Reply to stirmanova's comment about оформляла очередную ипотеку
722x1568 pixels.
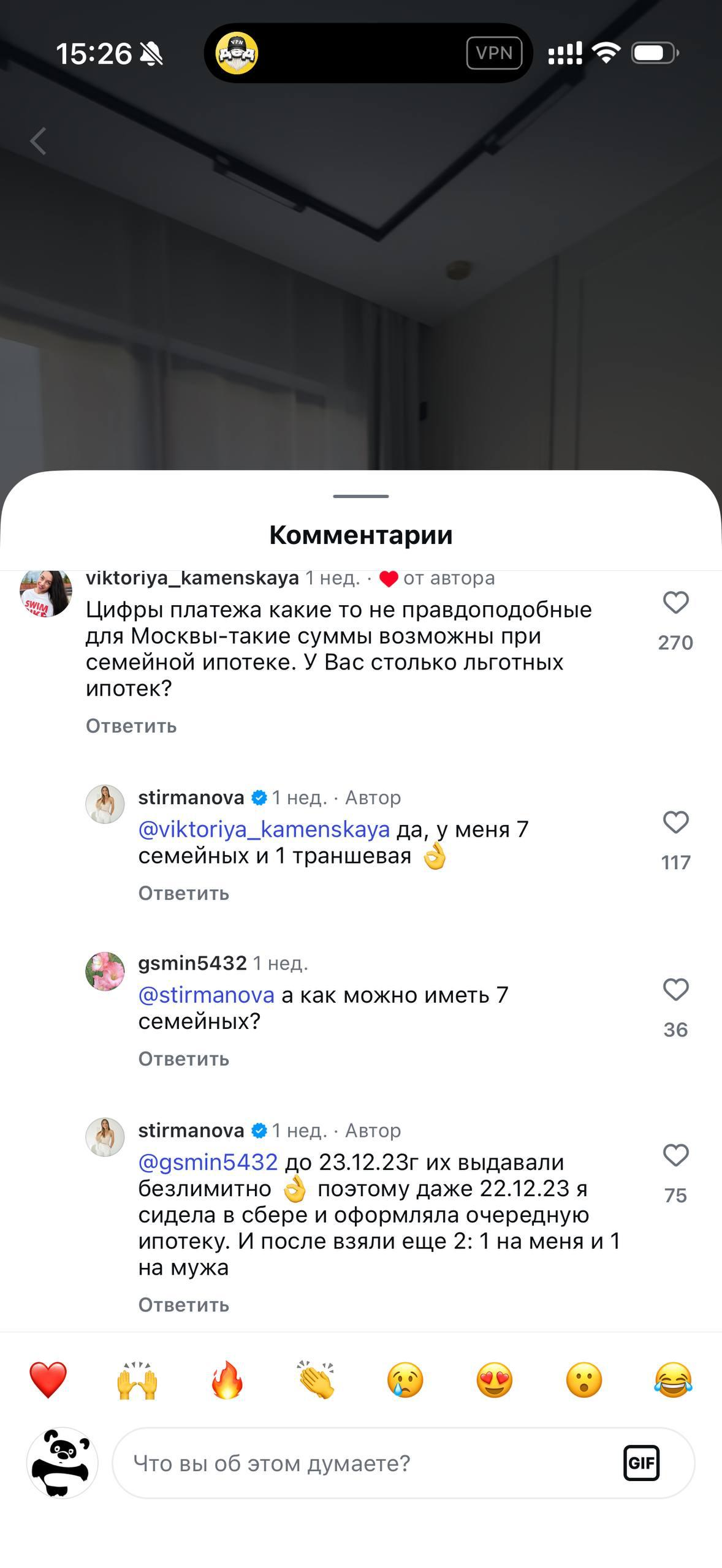183,1305
